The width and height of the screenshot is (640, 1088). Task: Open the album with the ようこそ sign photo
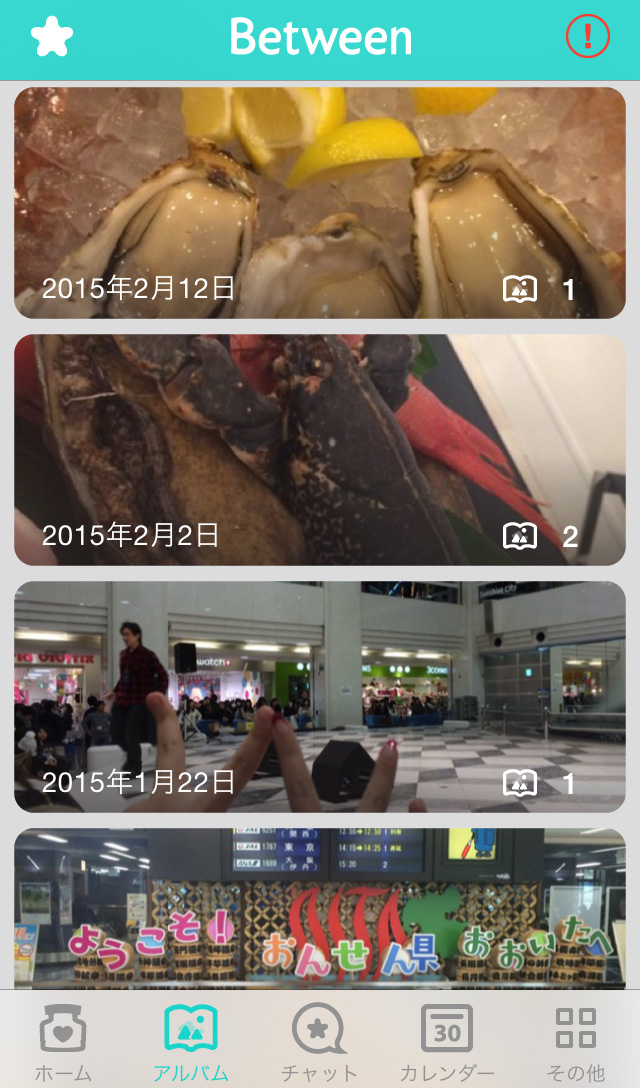pyautogui.click(x=320, y=908)
